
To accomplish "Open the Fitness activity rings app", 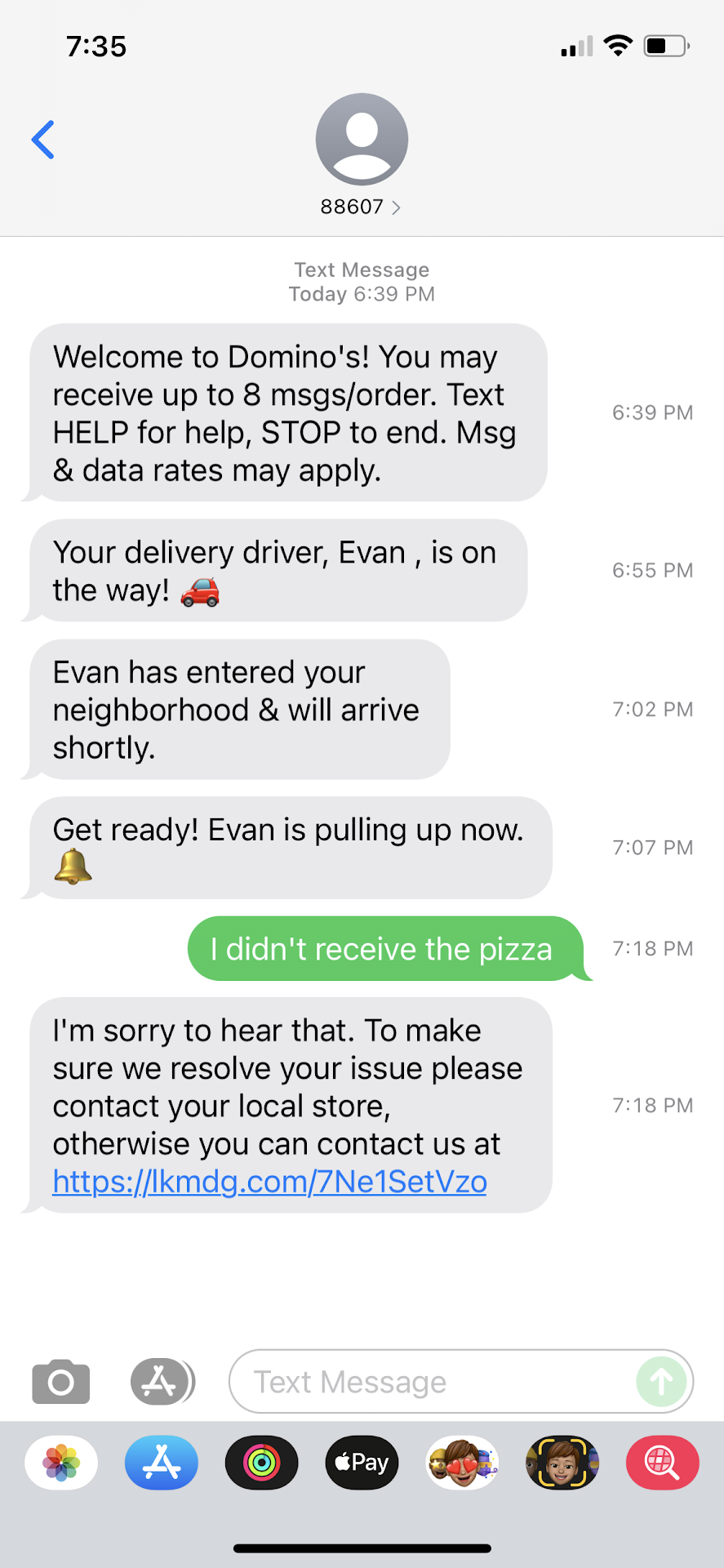I will pos(262,1463).
